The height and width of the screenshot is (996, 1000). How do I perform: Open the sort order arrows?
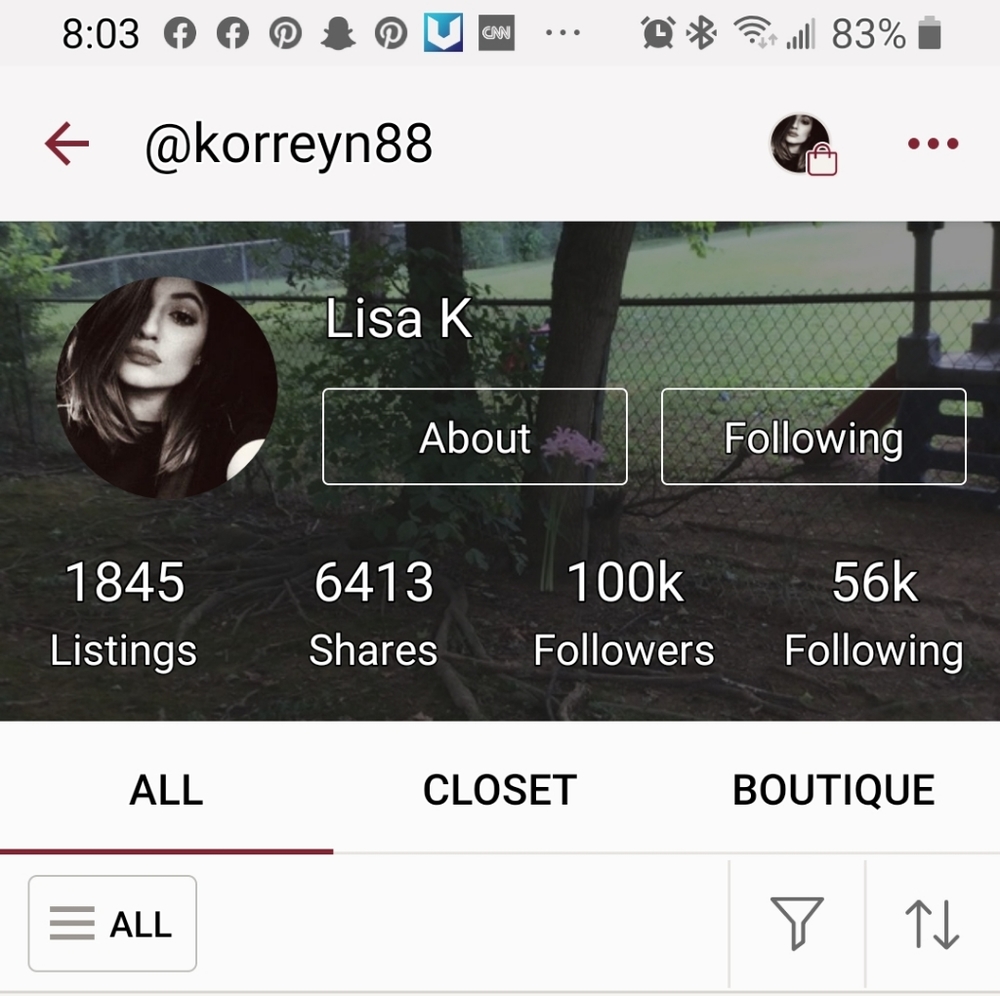932,923
